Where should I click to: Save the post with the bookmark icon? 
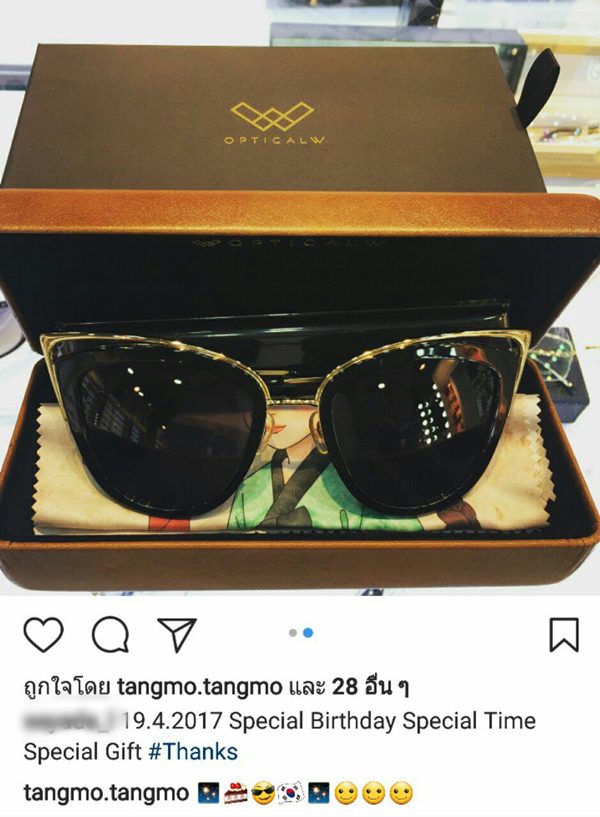click(x=564, y=634)
